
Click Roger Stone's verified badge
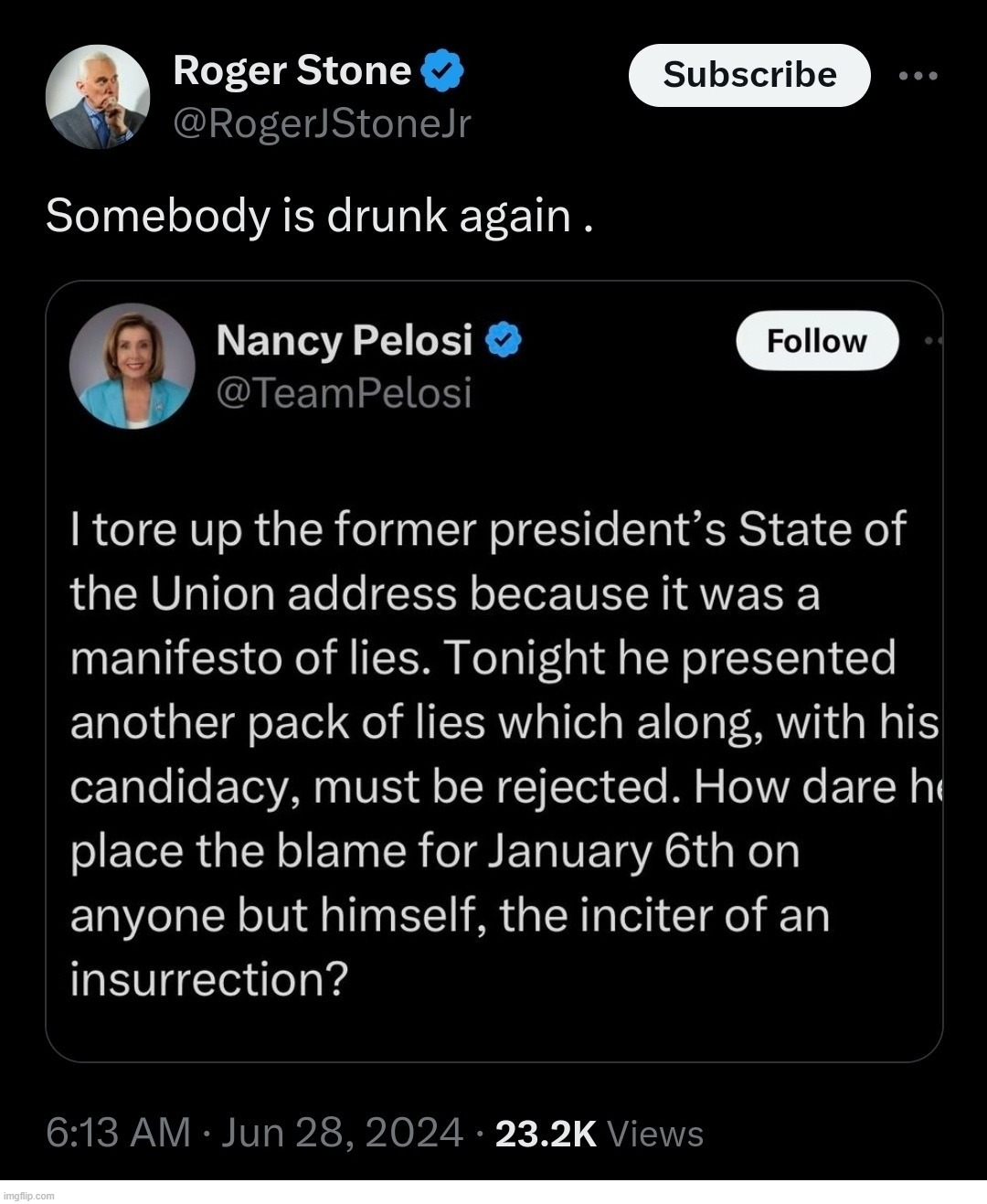445,70
